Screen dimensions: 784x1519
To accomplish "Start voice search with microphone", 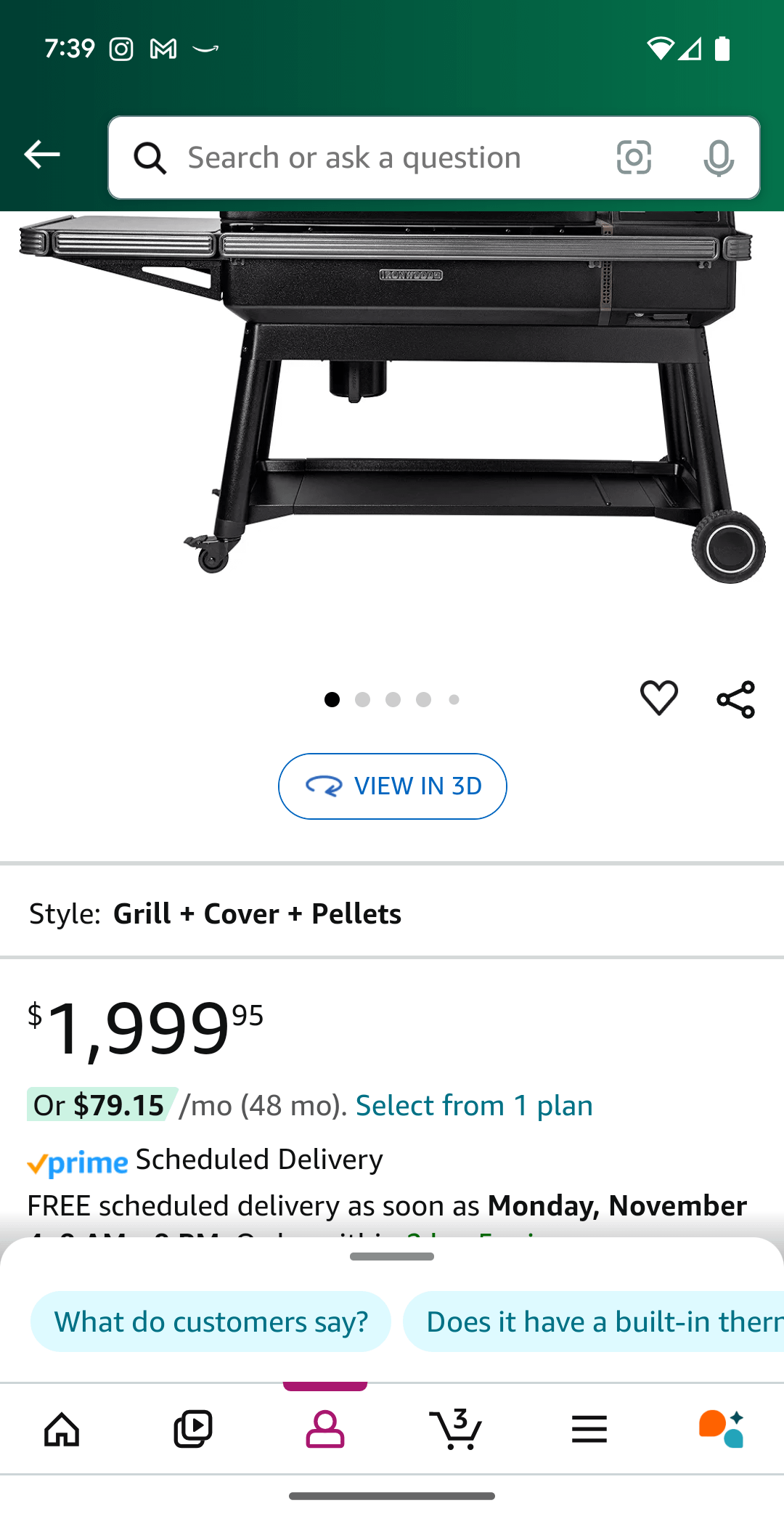I will pos(719,158).
